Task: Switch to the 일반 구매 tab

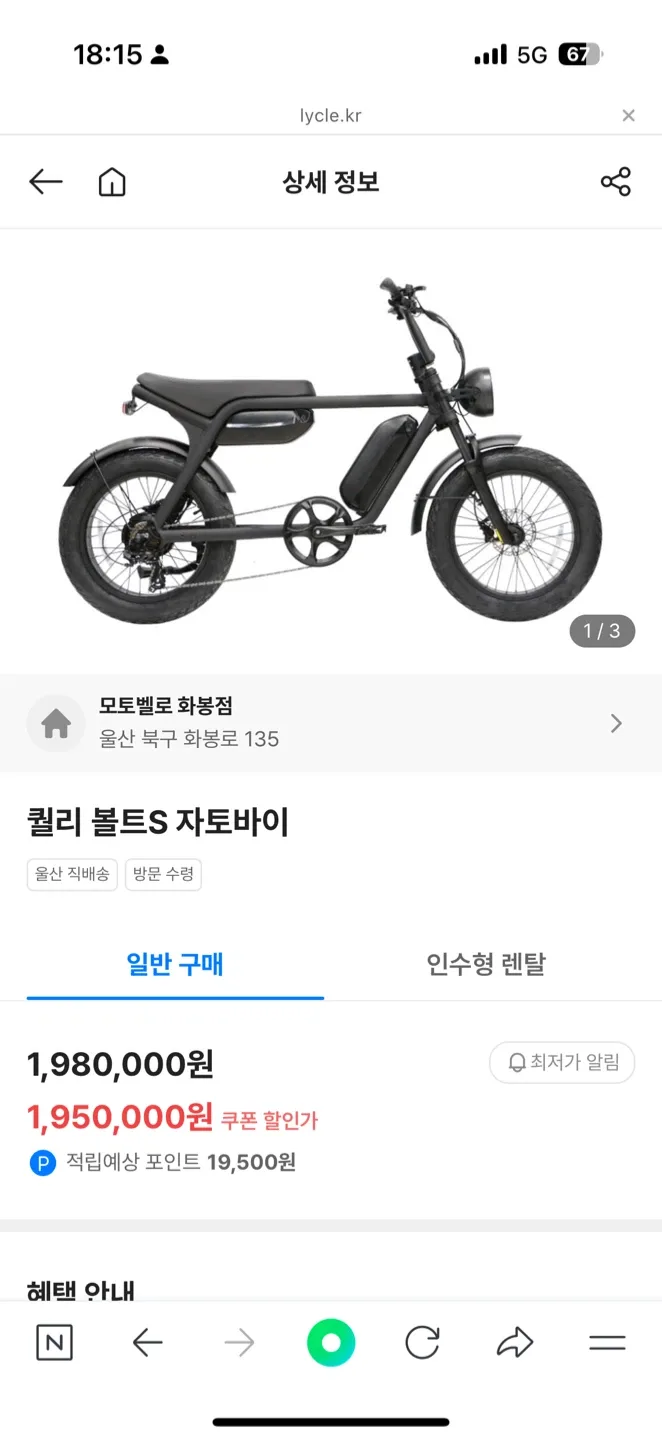Action: (175, 965)
